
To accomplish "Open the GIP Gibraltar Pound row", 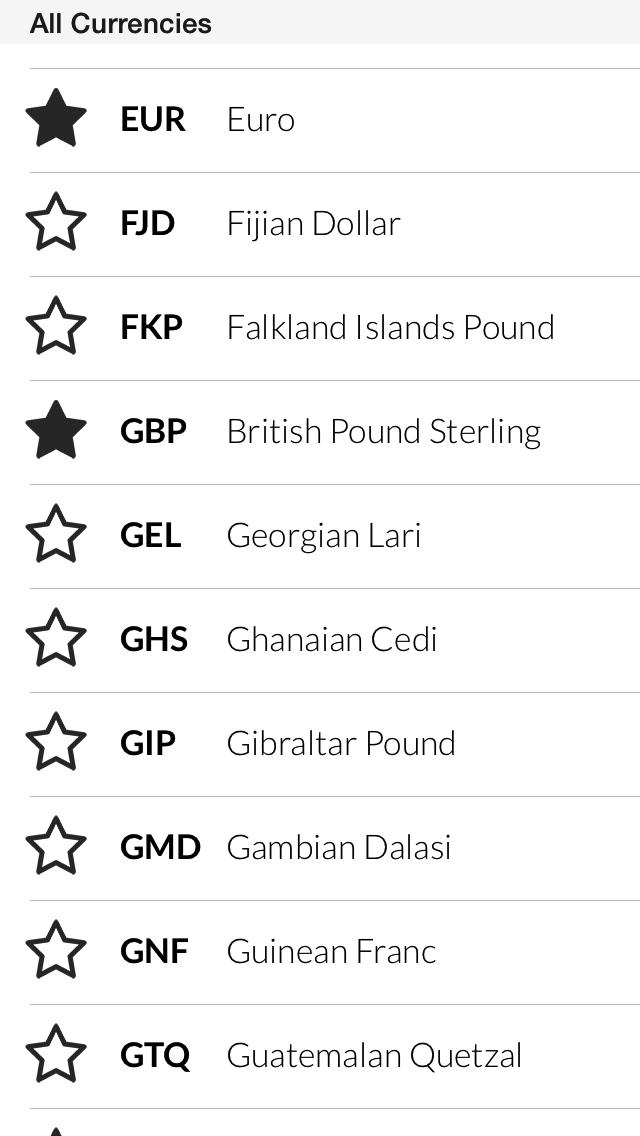I will coord(350,744).
